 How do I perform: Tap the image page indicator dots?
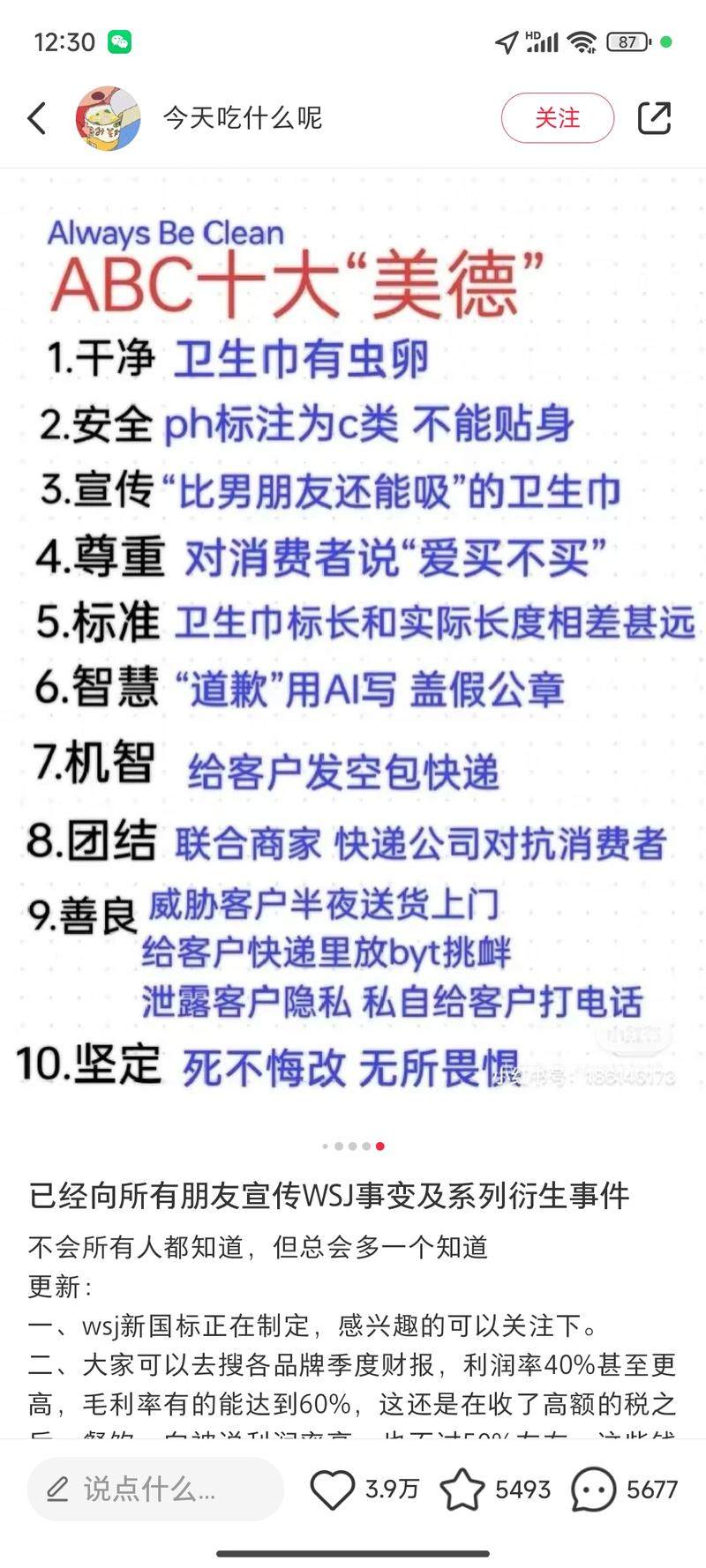(353, 1146)
